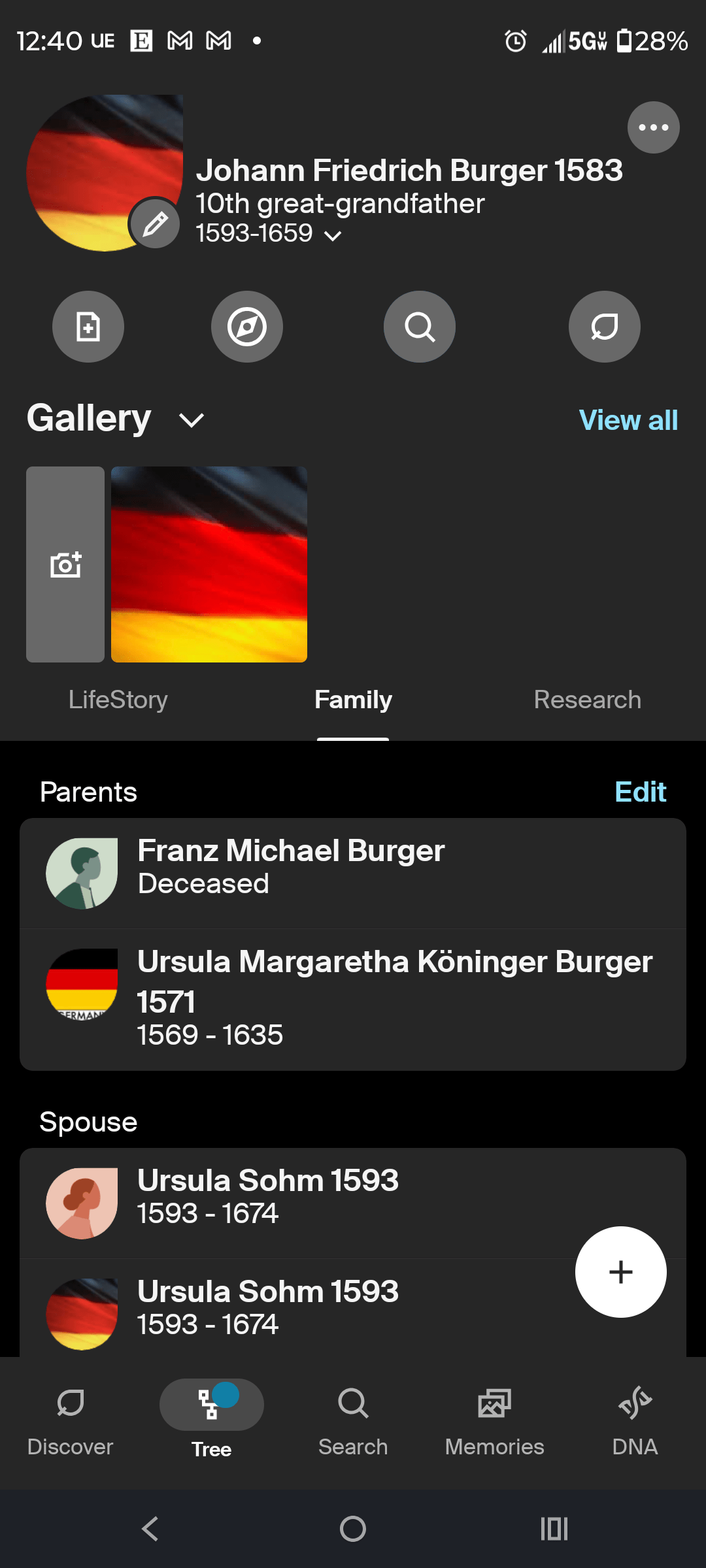Viewport: 706px width, 1568px height.
Task: Tap the search records magnifier icon
Action: tap(419, 327)
